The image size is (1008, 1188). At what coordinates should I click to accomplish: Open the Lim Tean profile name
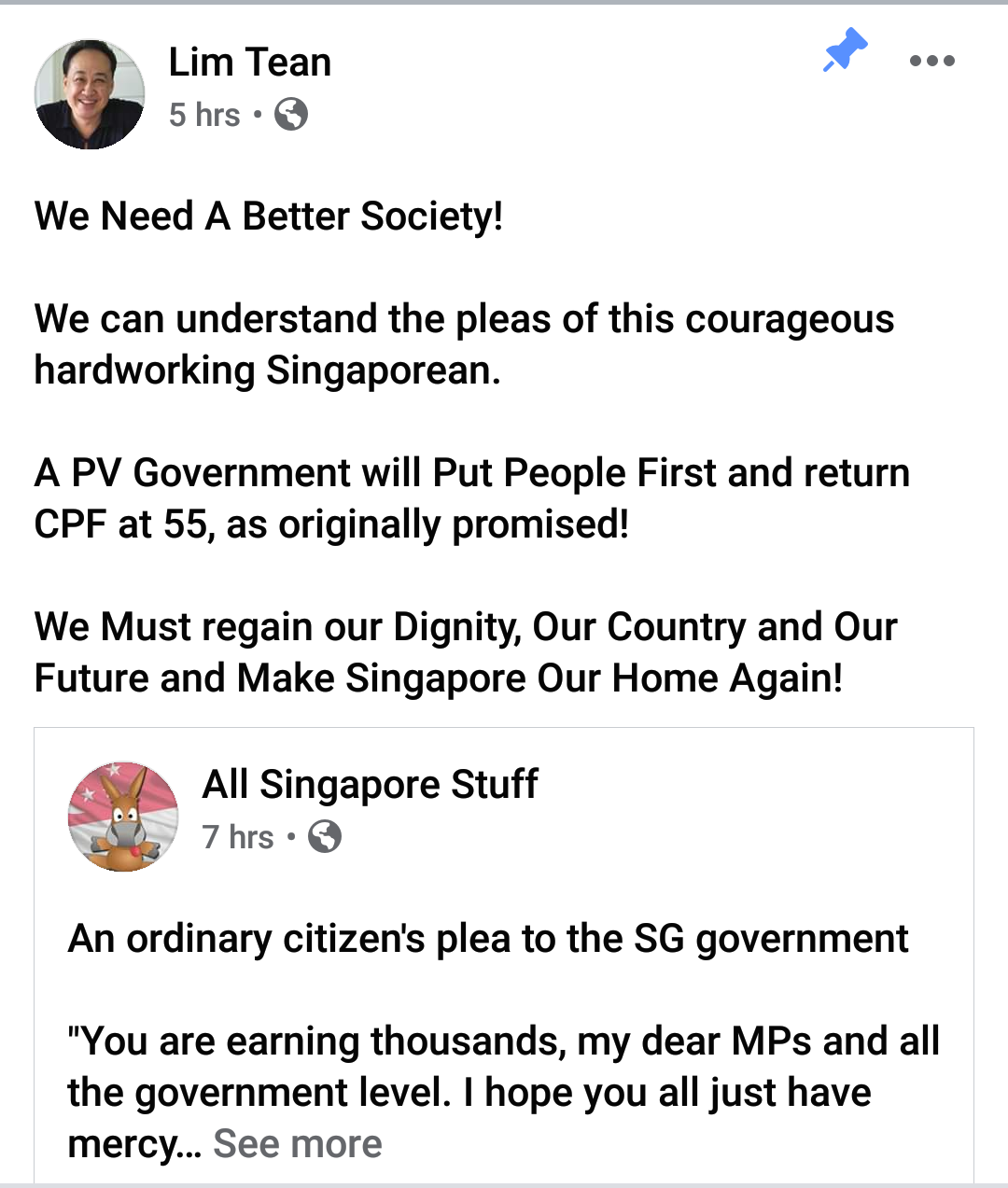(249, 63)
